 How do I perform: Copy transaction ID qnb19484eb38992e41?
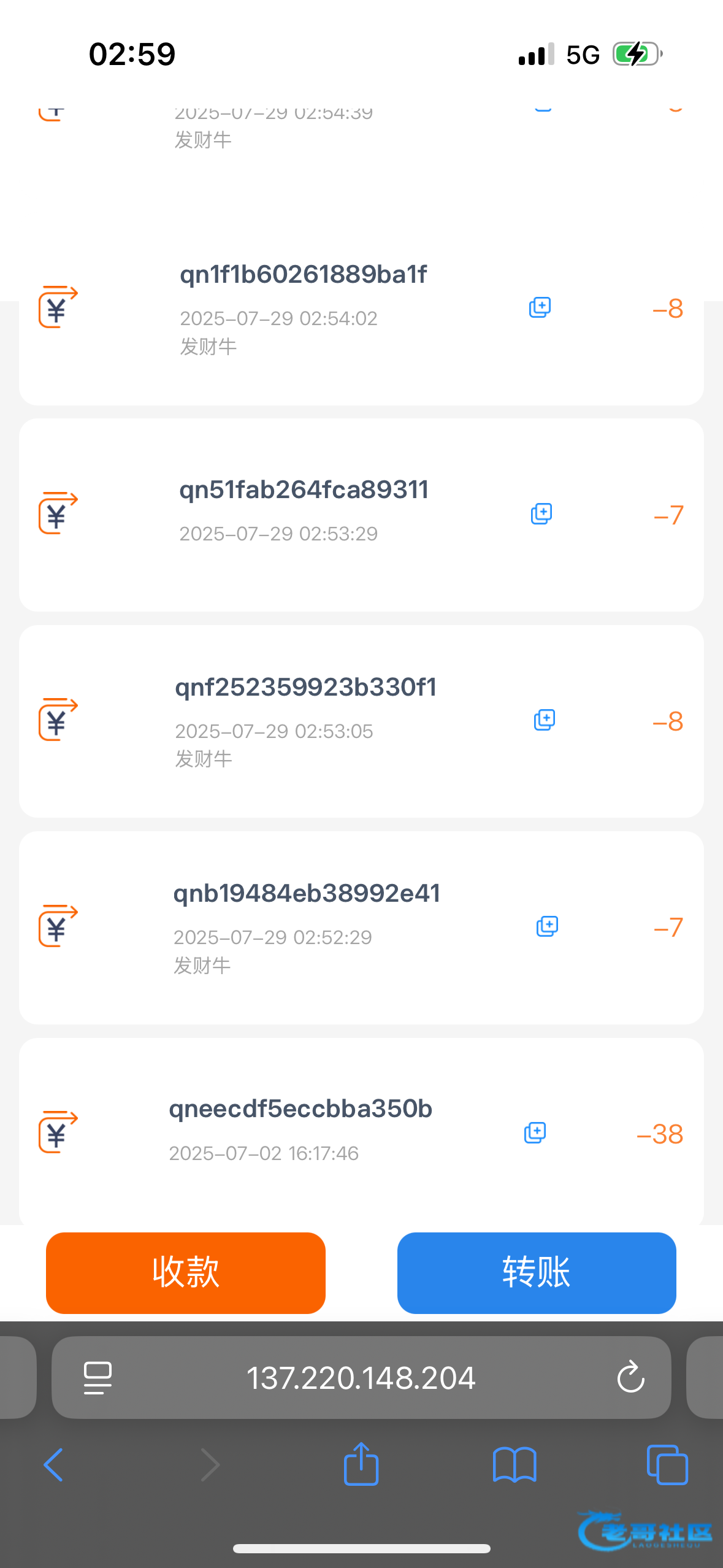(547, 926)
